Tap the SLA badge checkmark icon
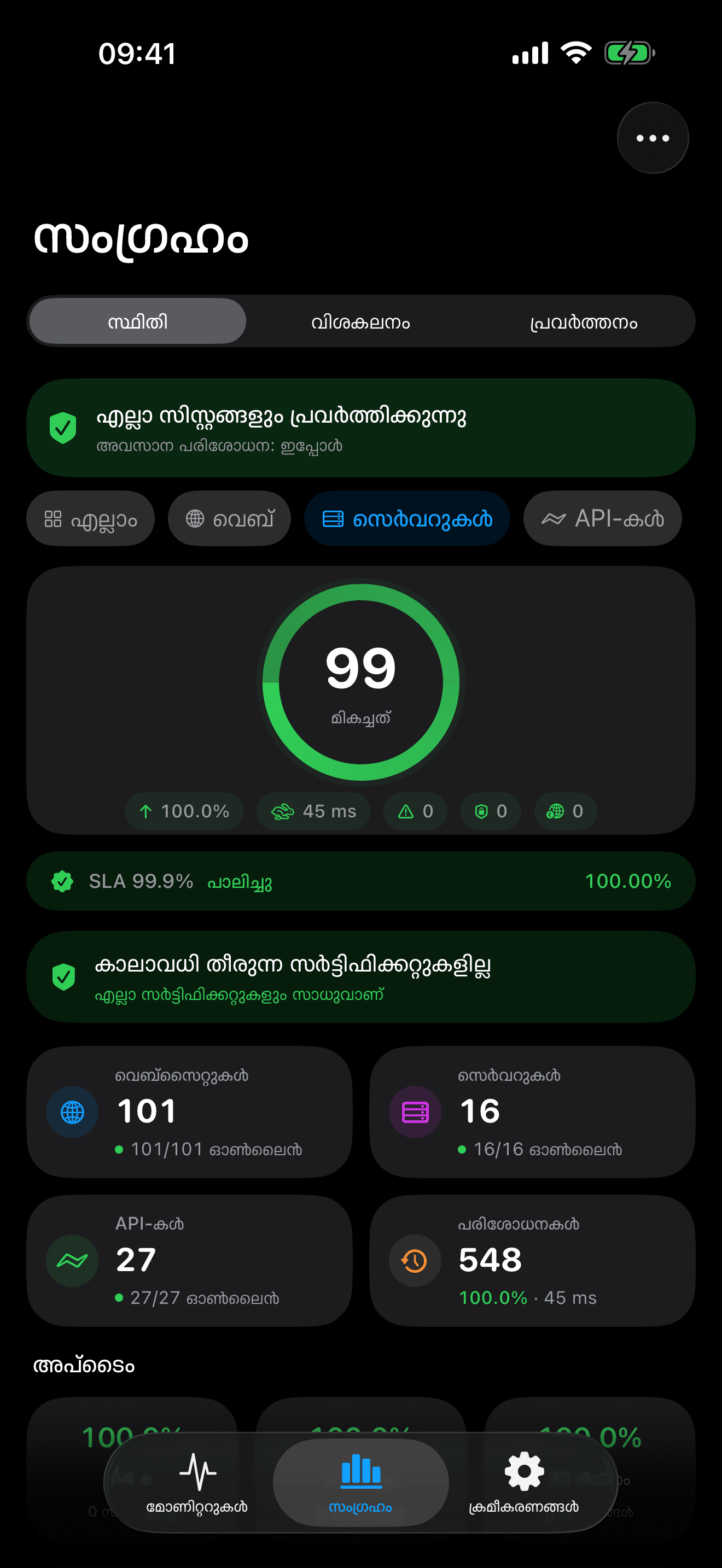Screen dimensions: 722x1568 click(63, 881)
